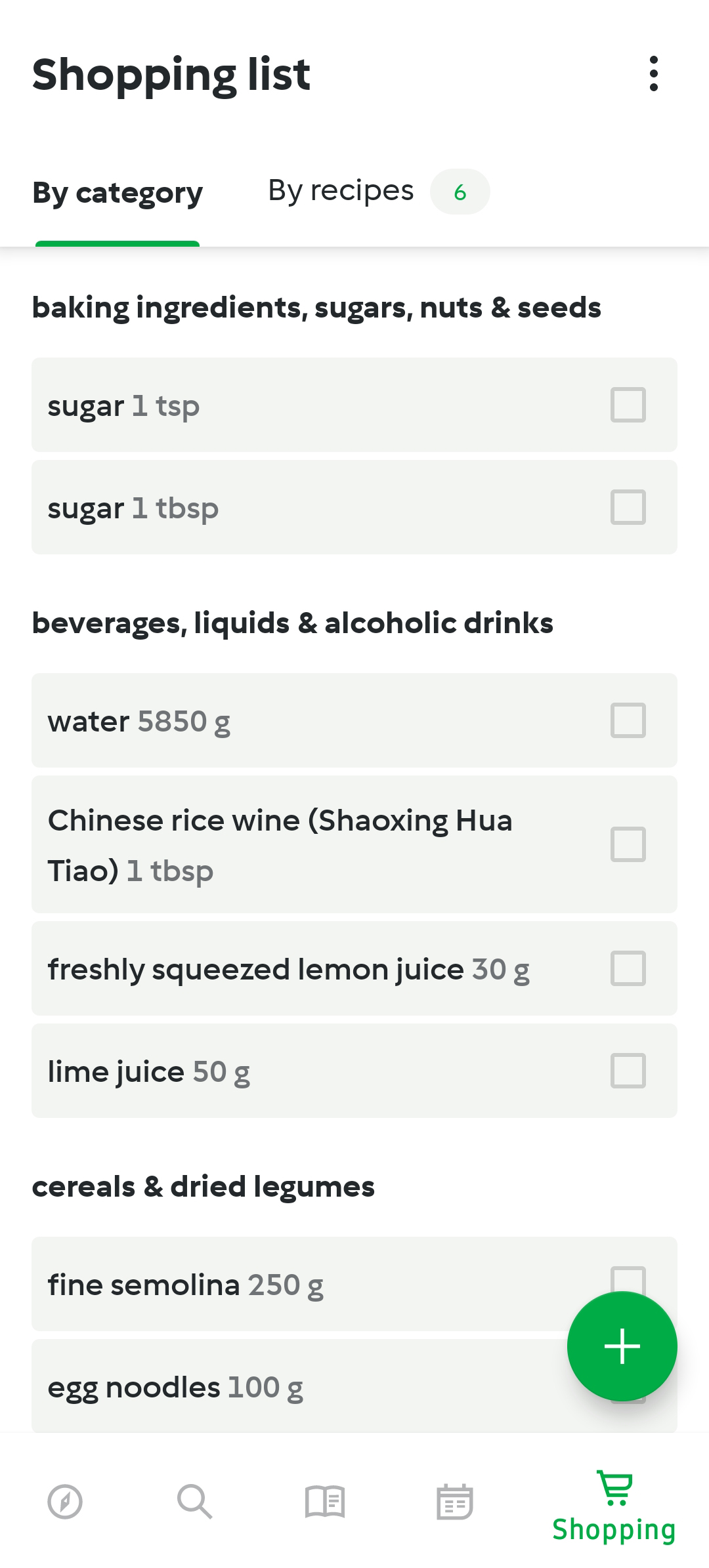Screen dimensions: 709x1568
Task: Tick the Chinese rice wine checkbox
Action: point(628,844)
